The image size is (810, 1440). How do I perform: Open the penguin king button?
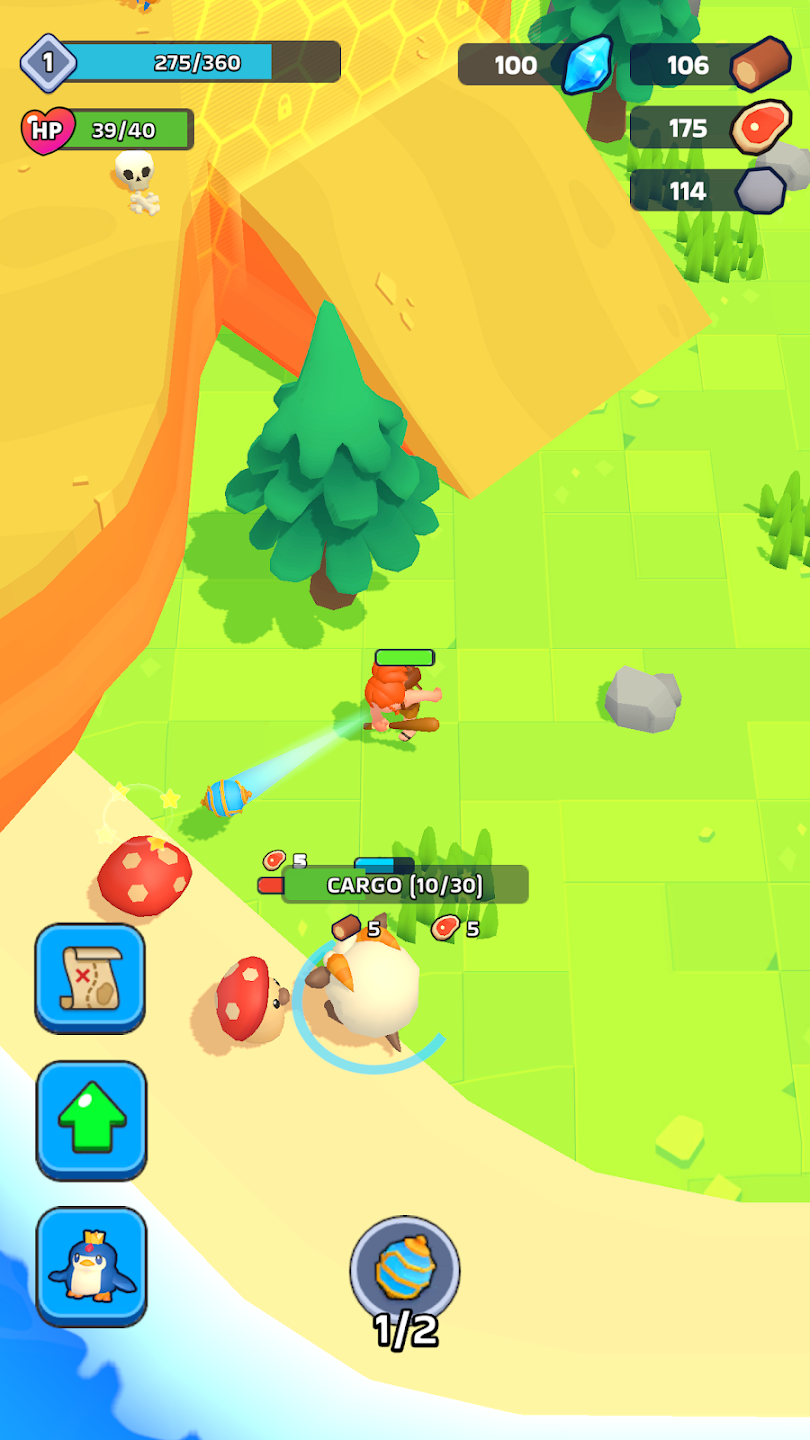pos(91,1265)
